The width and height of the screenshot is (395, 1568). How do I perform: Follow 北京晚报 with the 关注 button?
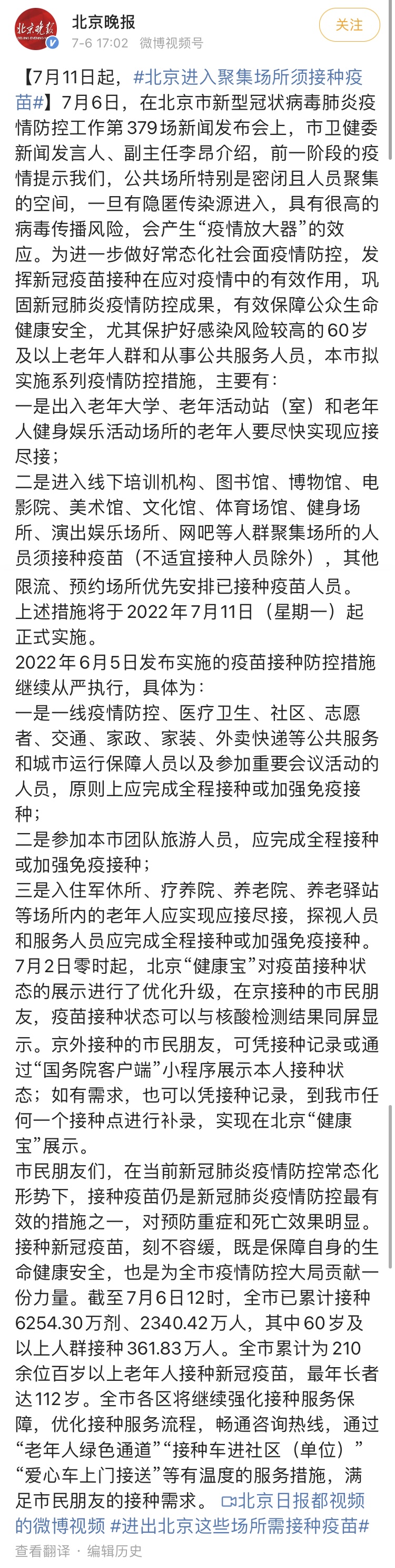349,25
